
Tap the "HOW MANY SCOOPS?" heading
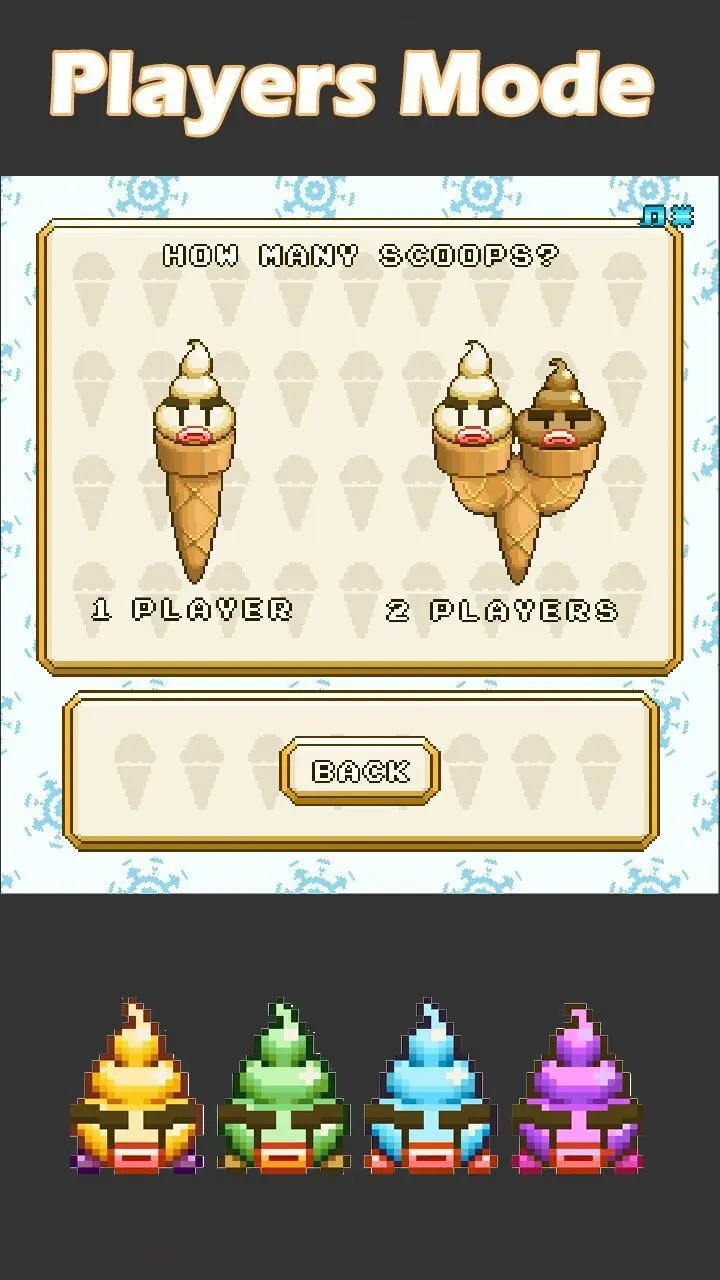[x=360, y=255]
